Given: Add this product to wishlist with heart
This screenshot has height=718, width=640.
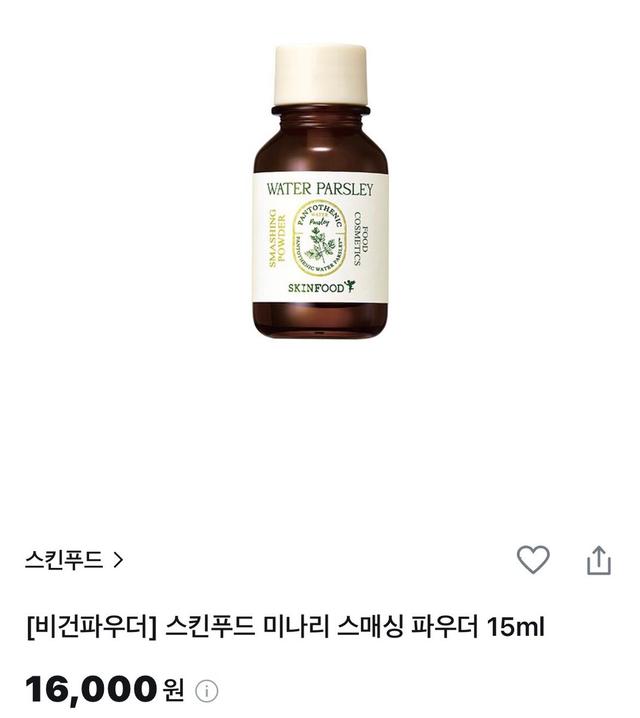Looking at the screenshot, I should (x=532, y=560).
